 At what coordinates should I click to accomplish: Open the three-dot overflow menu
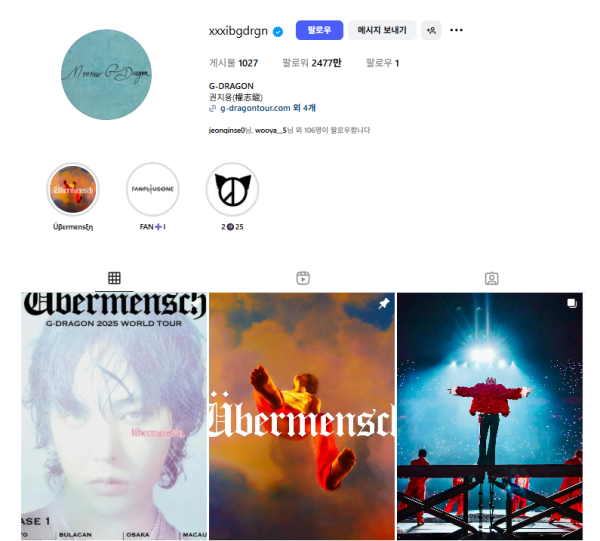pyautogui.click(x=457, y=30)
